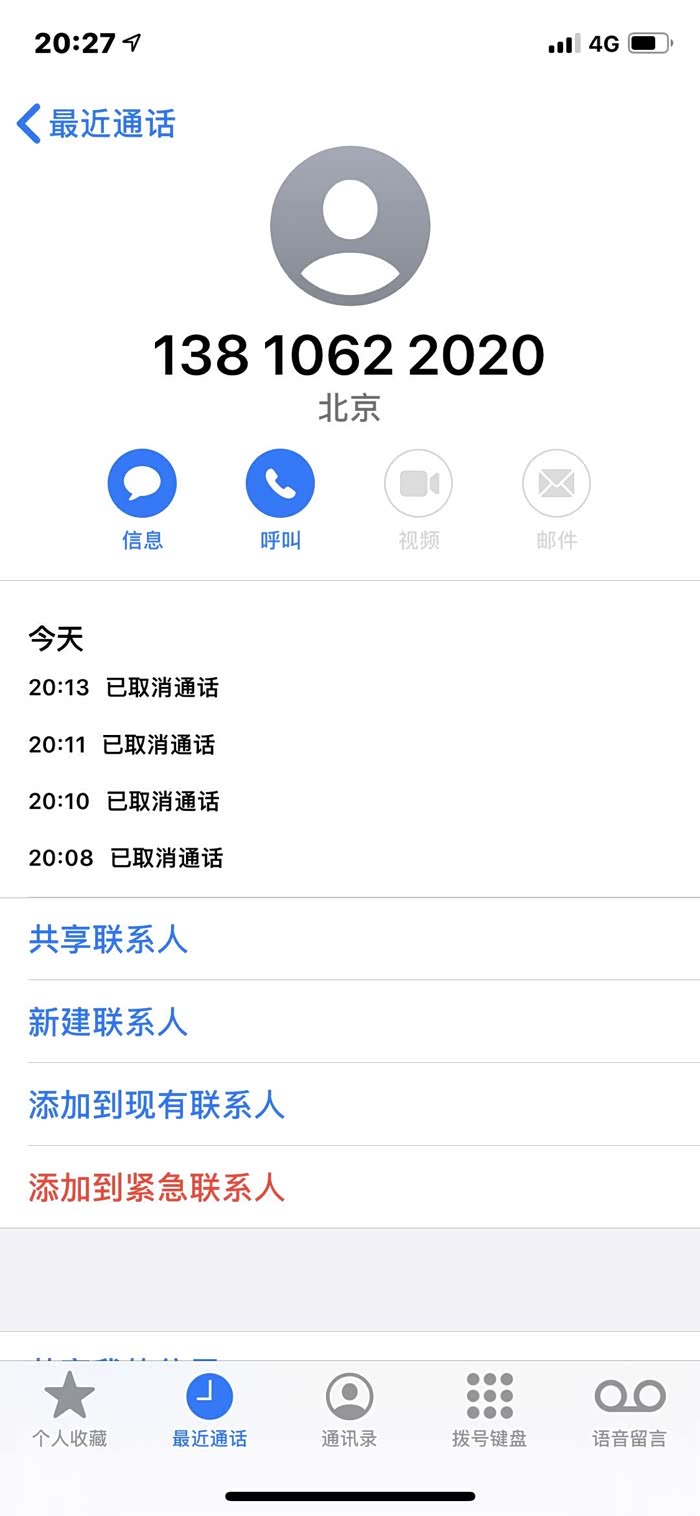Switch to 最近通话 tab
The height and width of the screenshot is (1516, 700).
click(x=209, y=1410)
